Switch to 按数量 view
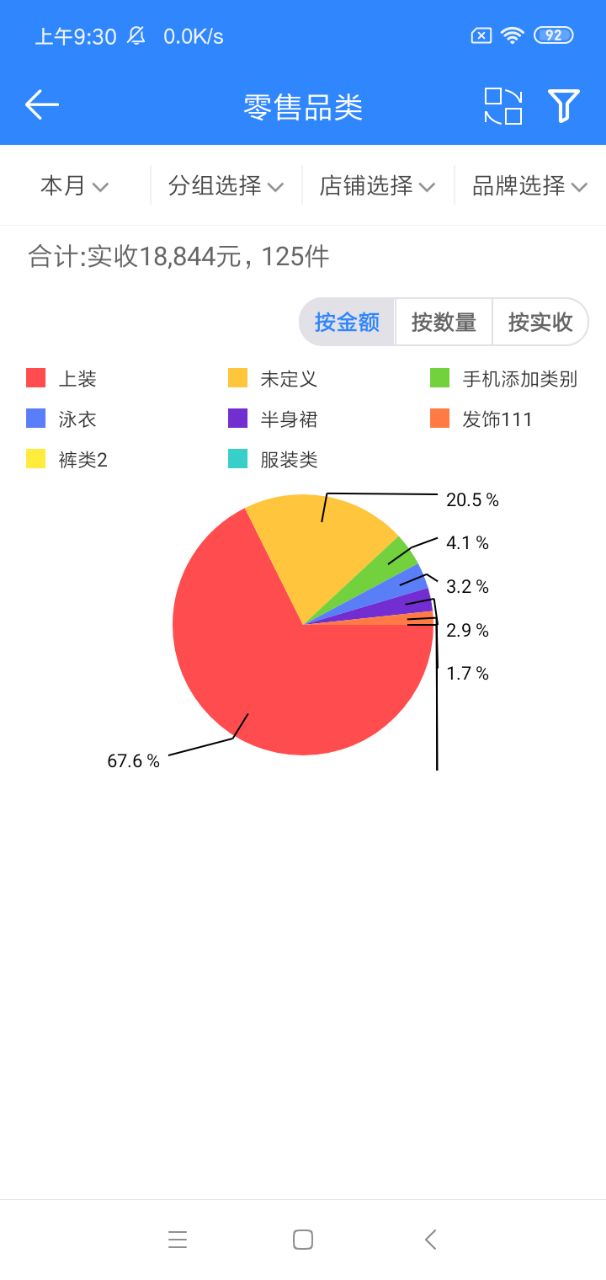 pos(443,322)
